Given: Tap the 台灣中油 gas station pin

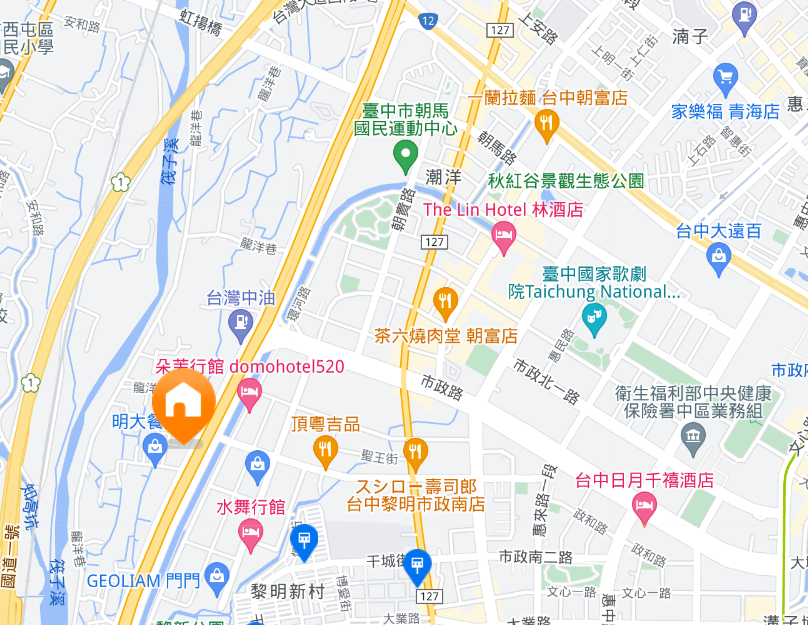Looking at the screenshot, I should pyautogui.click(x=240, y=322).
